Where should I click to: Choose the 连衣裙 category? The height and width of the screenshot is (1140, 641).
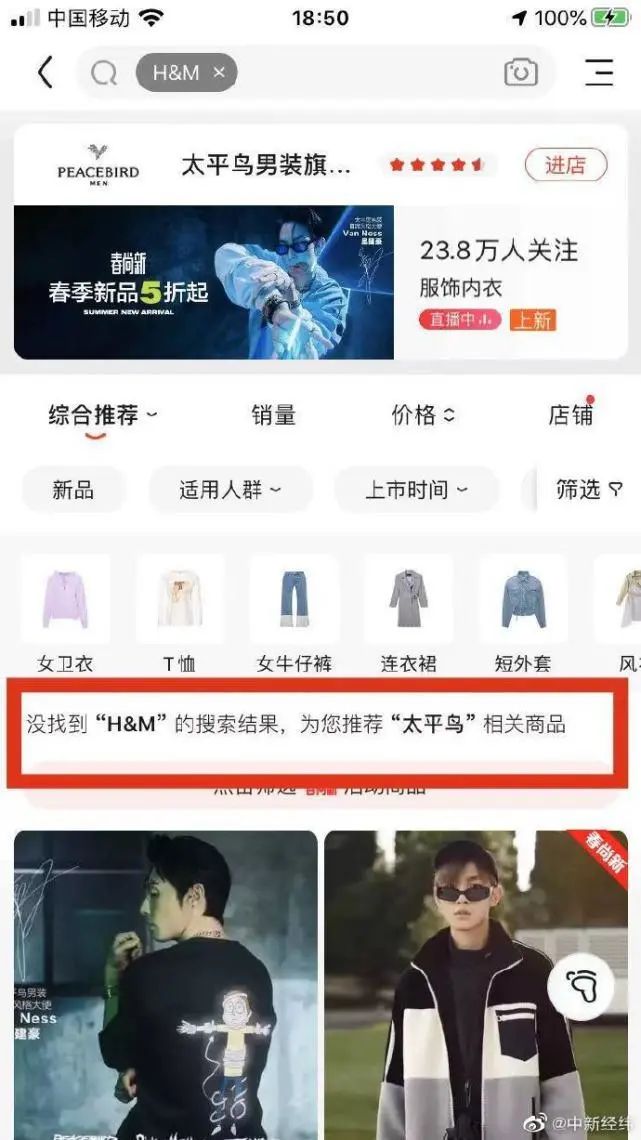coord(408,614)
